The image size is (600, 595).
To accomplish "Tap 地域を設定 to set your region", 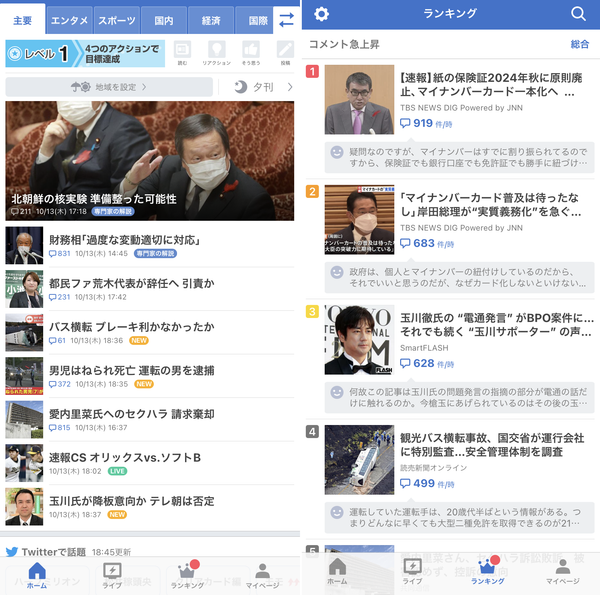I will (x=109, y=87).
